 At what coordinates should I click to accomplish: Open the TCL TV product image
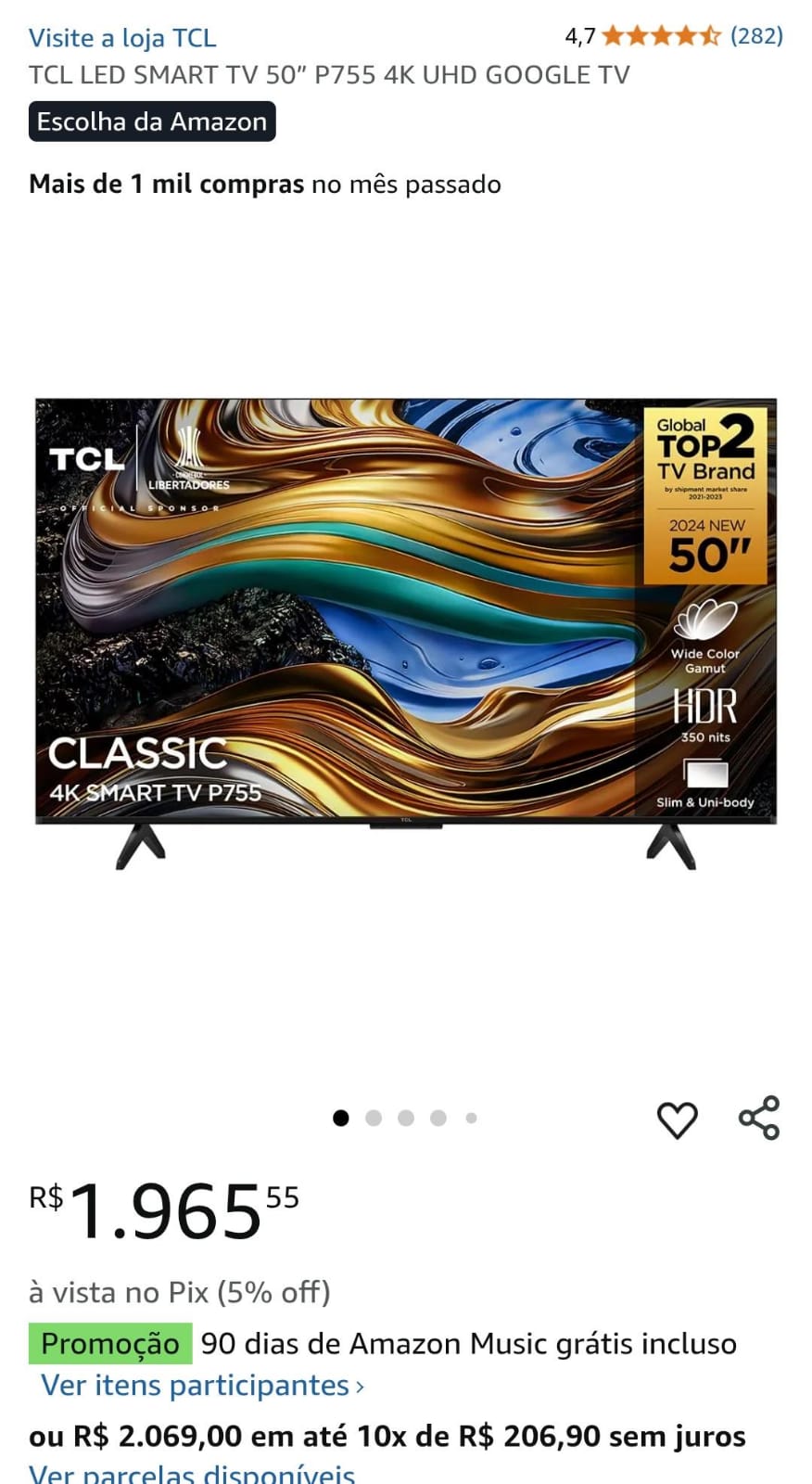tap(405, 631)
